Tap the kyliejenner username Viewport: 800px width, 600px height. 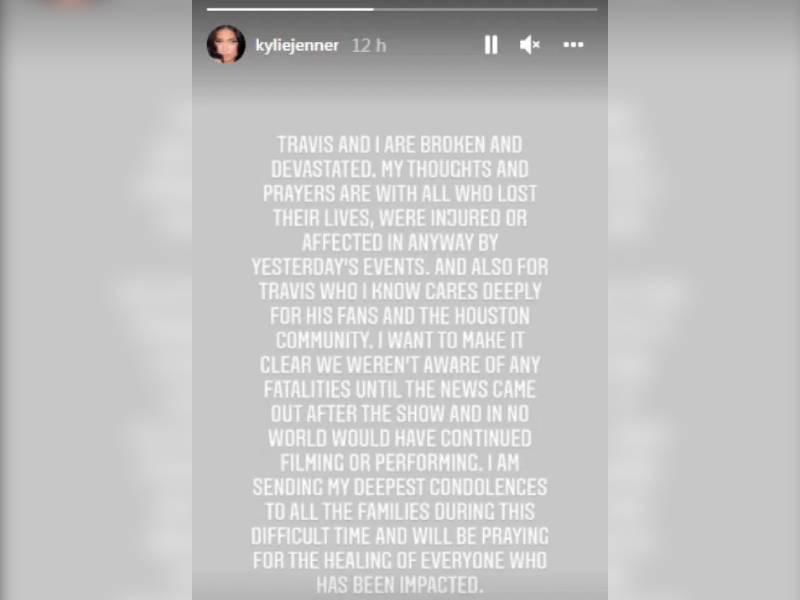tap(297, 46)
